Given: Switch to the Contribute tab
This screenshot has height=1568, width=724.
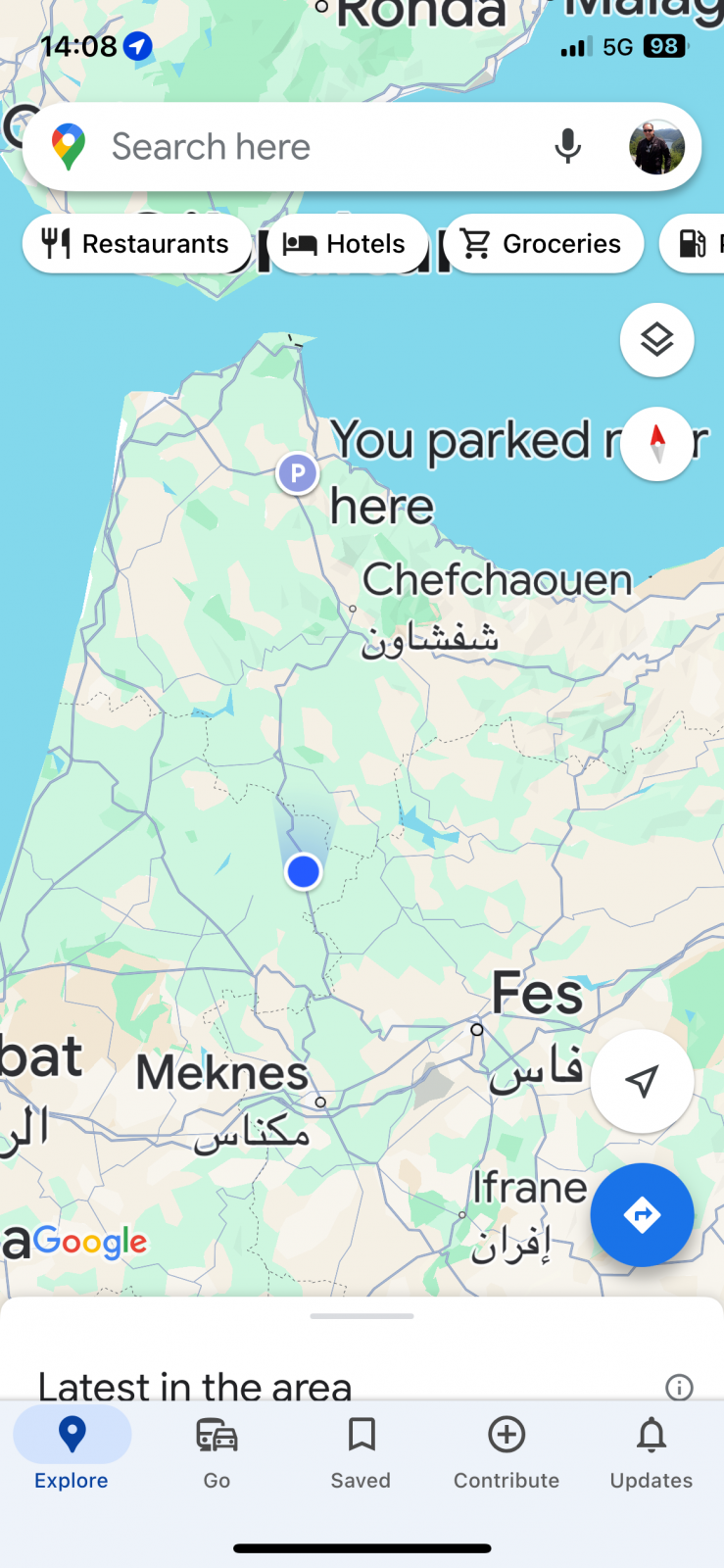Looking at the screenshot, I should (x=507, y=1452).
